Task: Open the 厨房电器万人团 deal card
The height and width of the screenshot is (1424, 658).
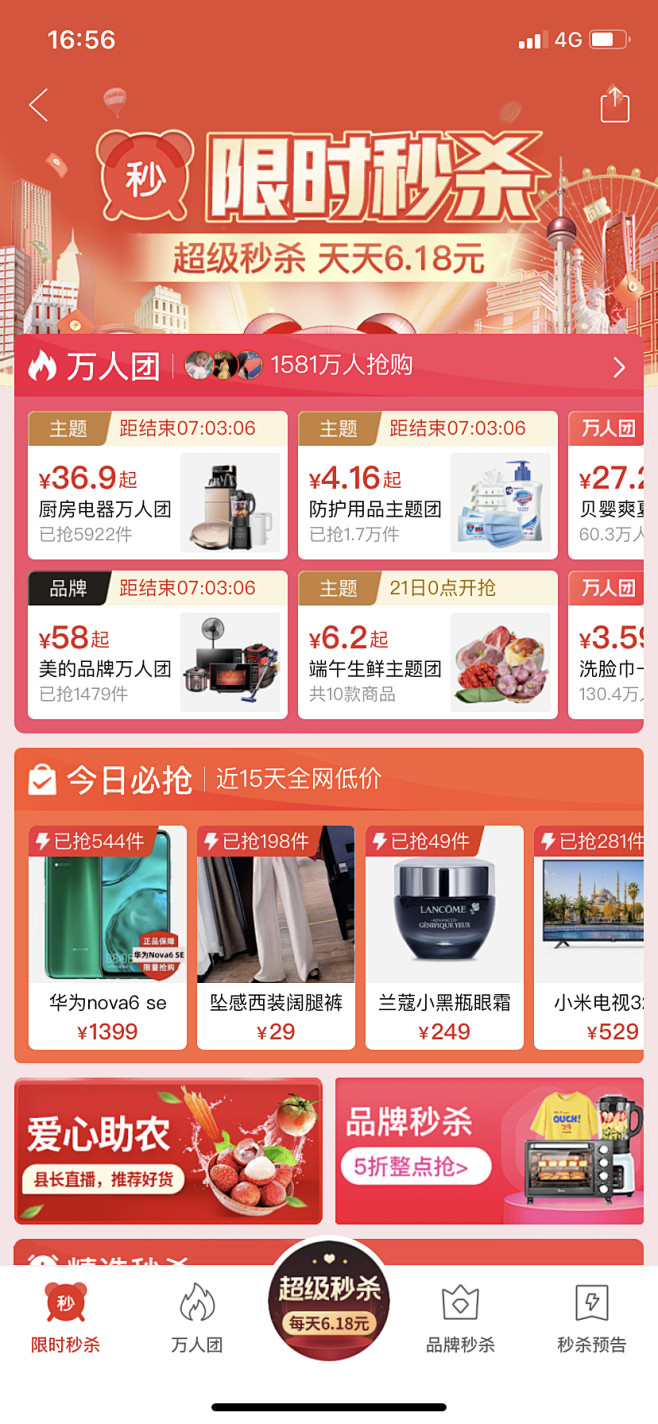Action: 157,485
